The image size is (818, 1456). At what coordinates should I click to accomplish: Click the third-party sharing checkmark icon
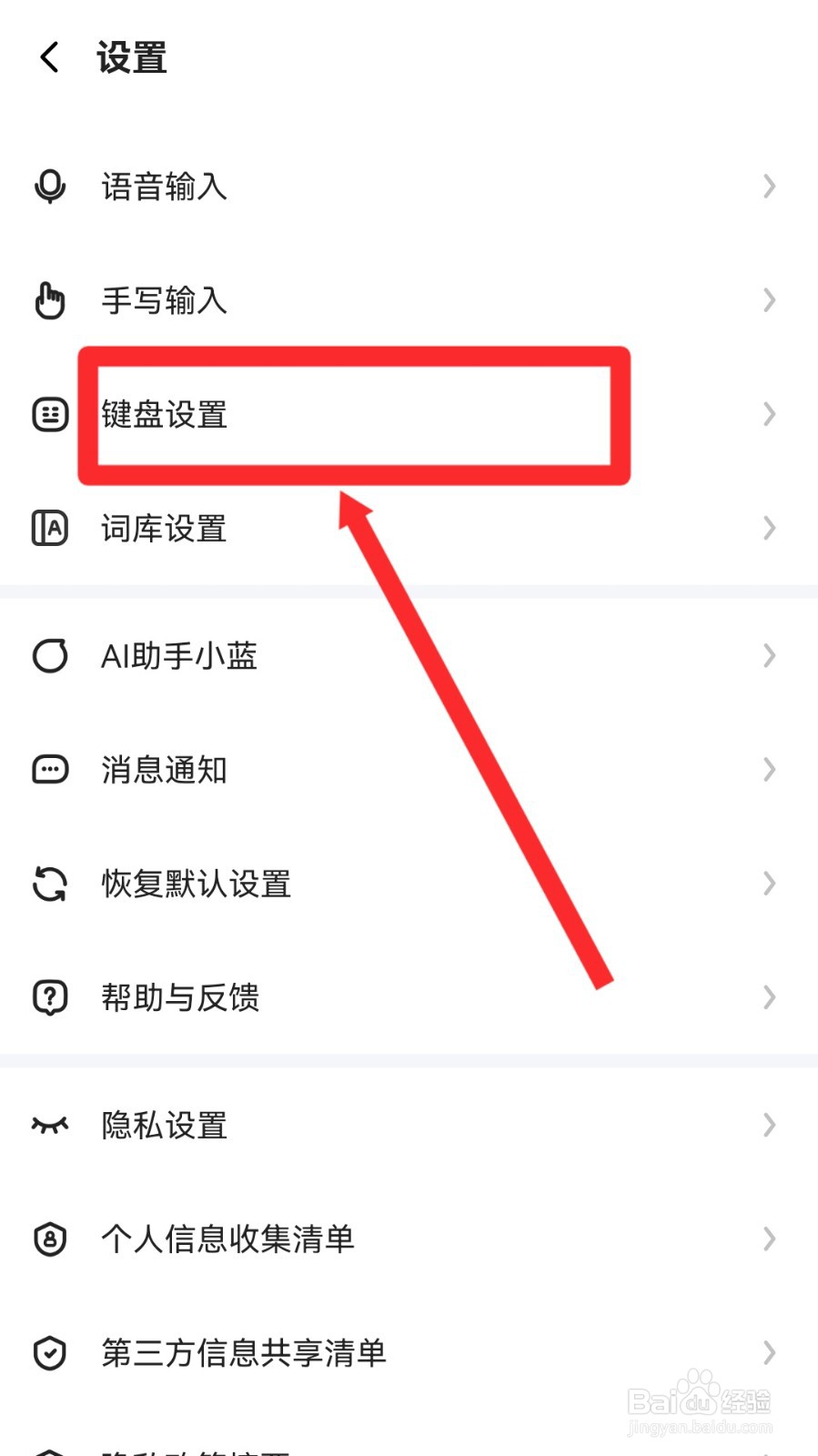coord(50,1354)
